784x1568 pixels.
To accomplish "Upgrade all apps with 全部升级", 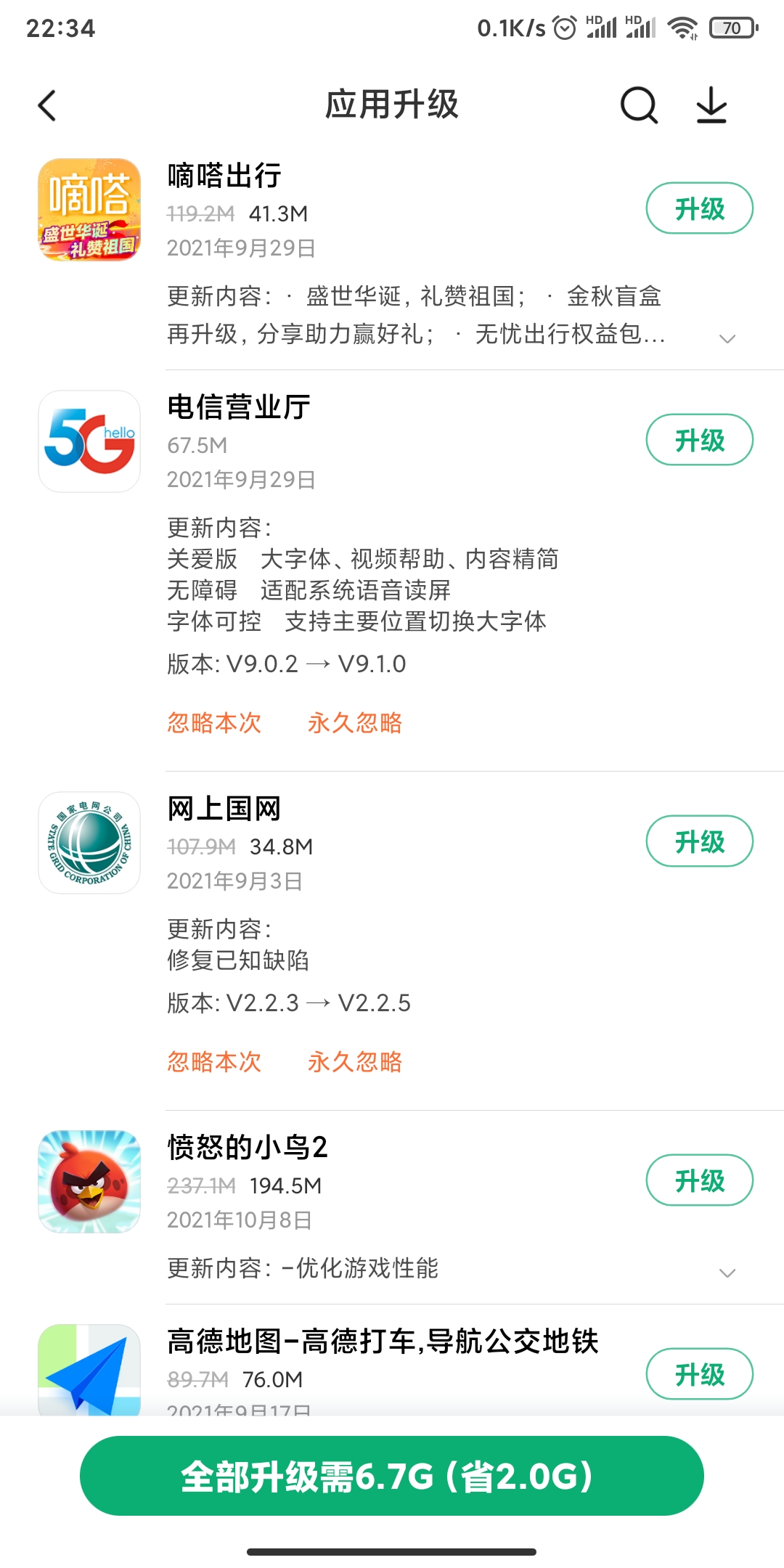I will 392,1476.
